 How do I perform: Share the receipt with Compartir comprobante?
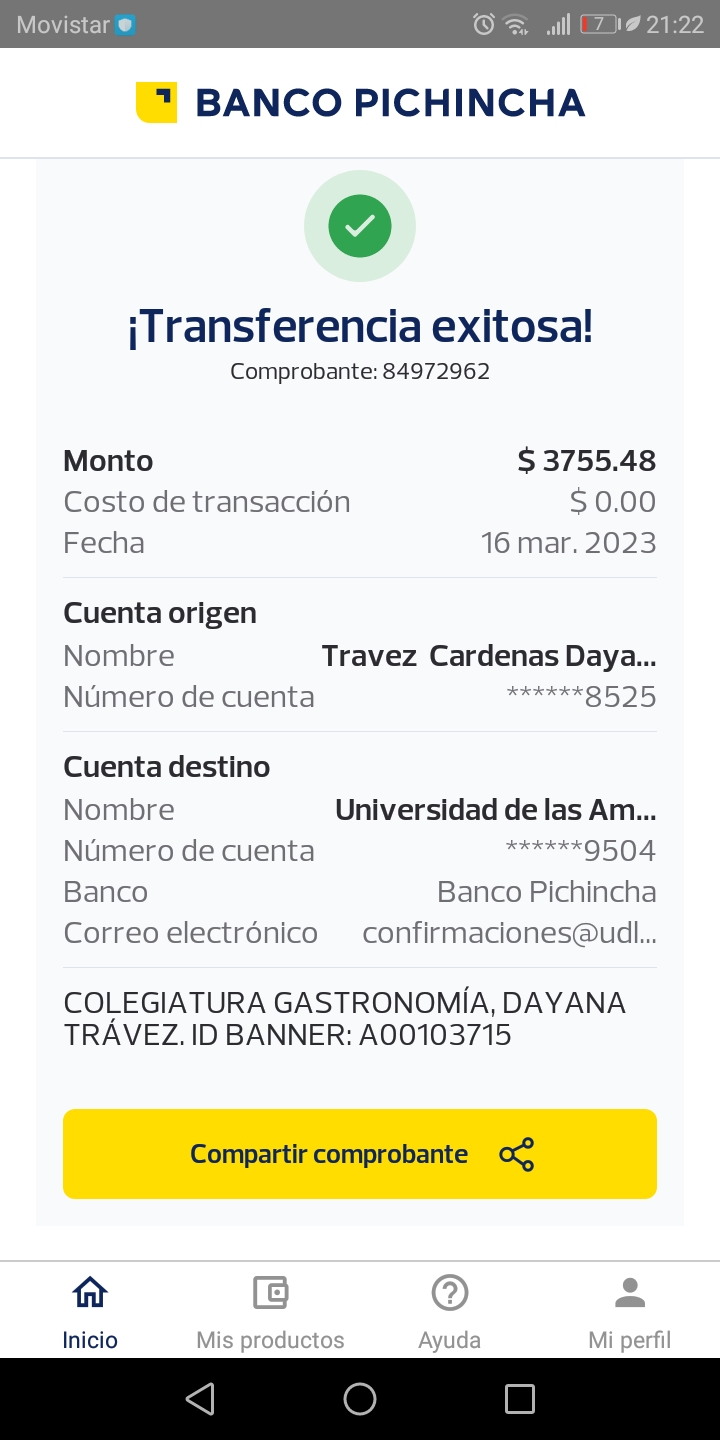pyautogui.click(x=360, y=1154)
